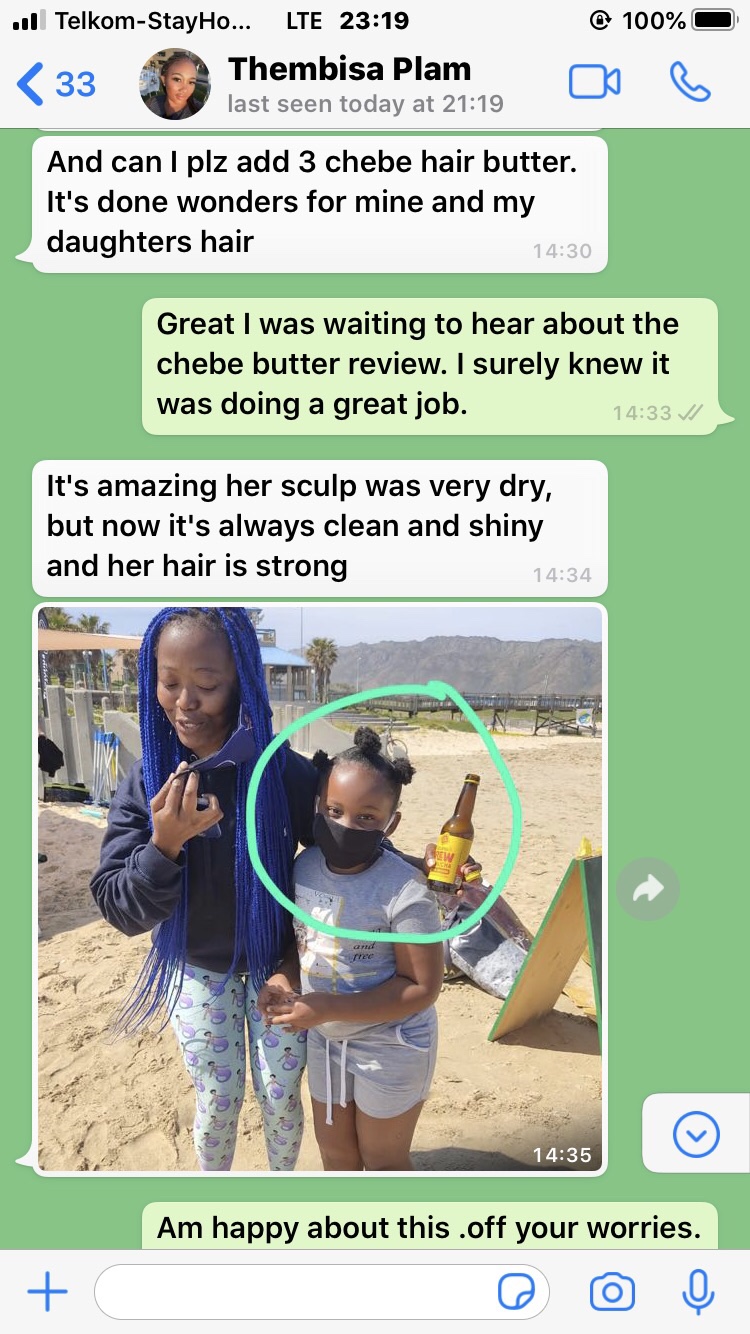This screenshot has height=1334, width=750.
Task: Open the attachment plus menu
Action: 47,1292
